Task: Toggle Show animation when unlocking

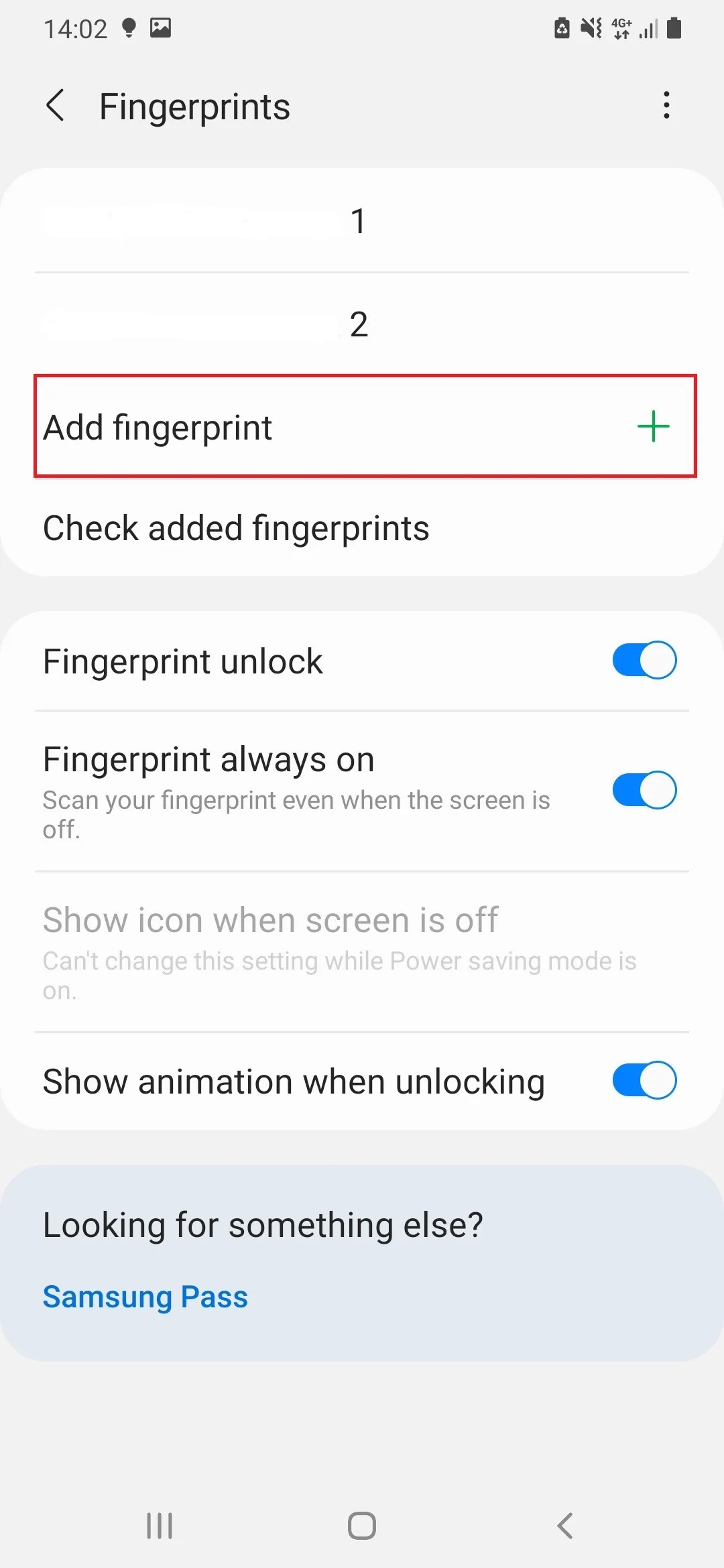Action: point(642,1080)
